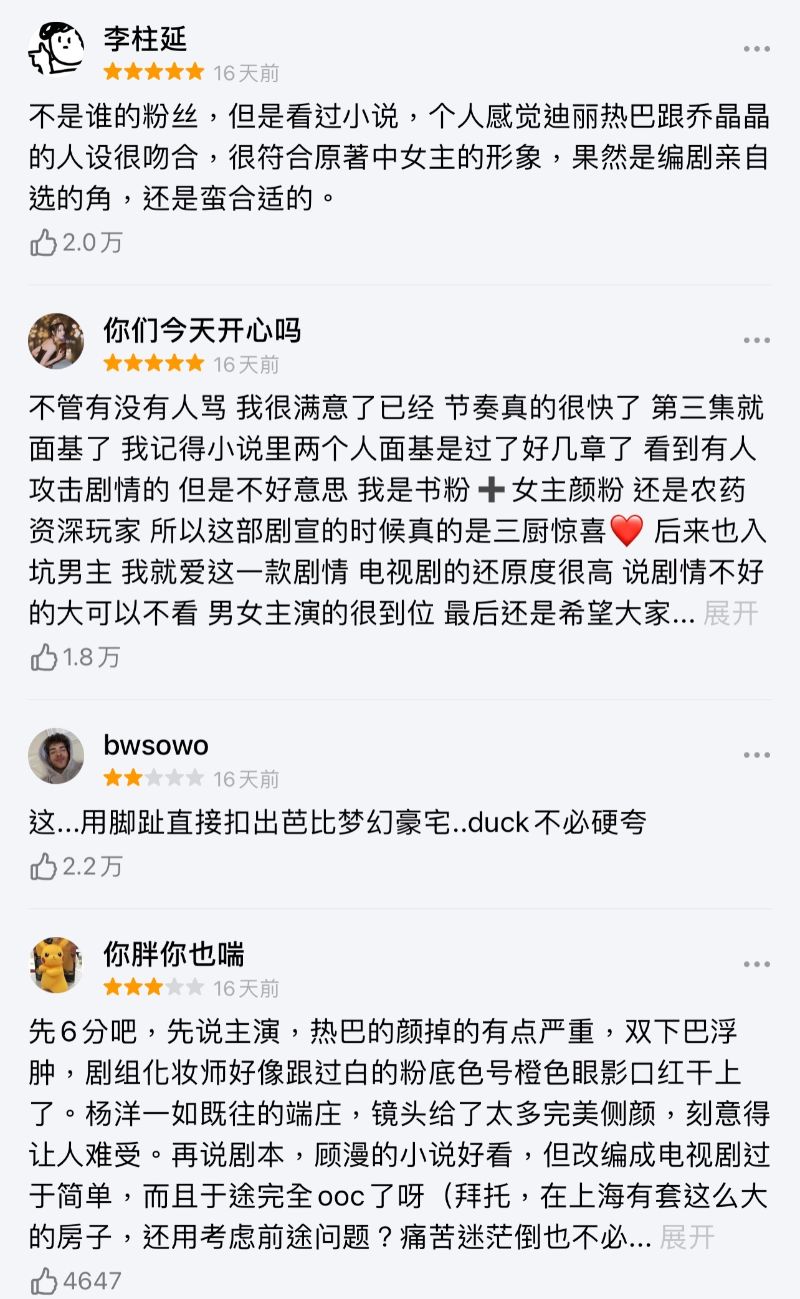Expand 你胖你也喘's truncated review
The height and width of the screenshot is (1299, 800).
point(687,1237)
